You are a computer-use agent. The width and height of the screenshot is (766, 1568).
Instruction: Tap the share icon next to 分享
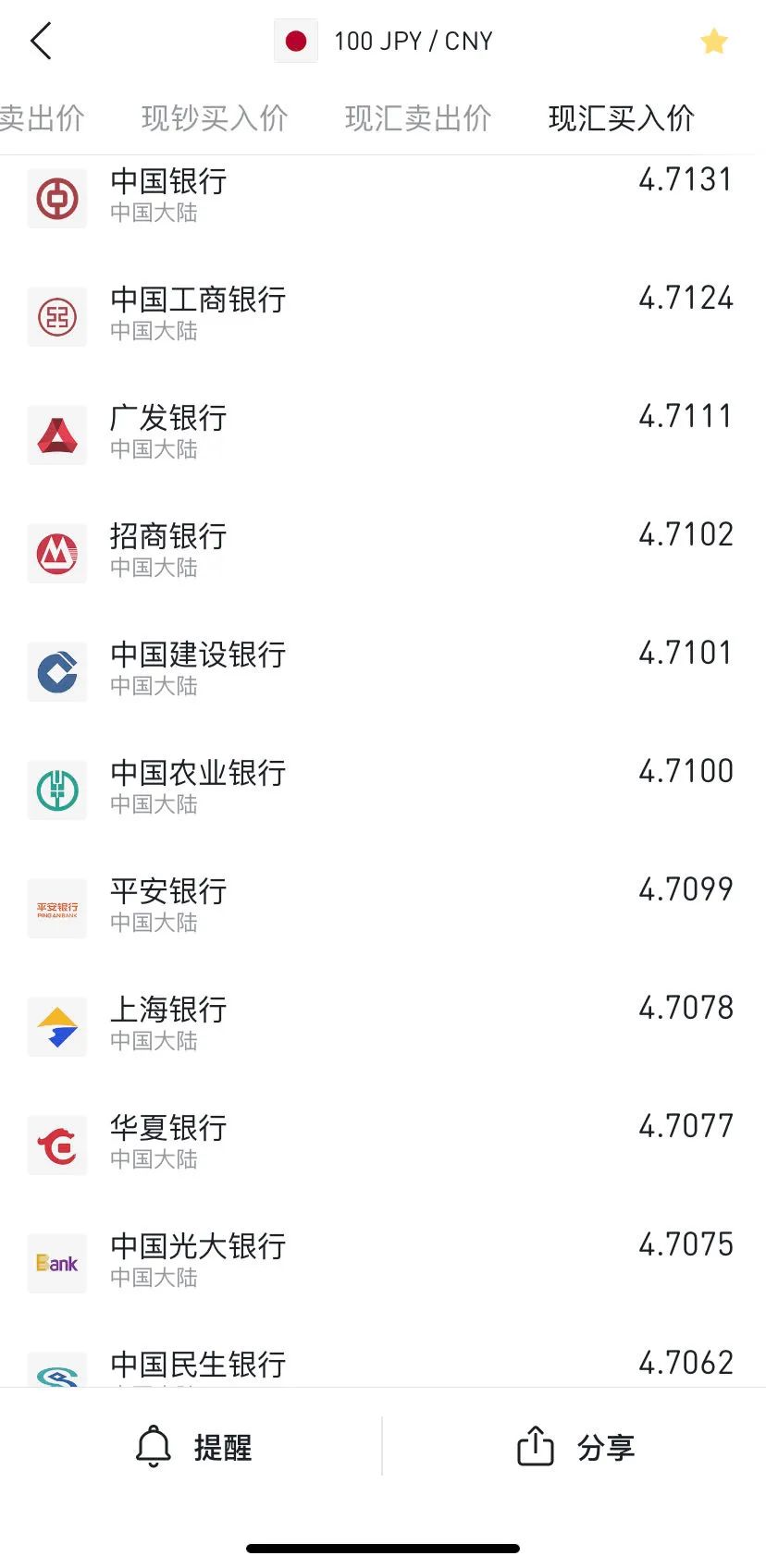pyautogui.click(x=535, y=1445)
